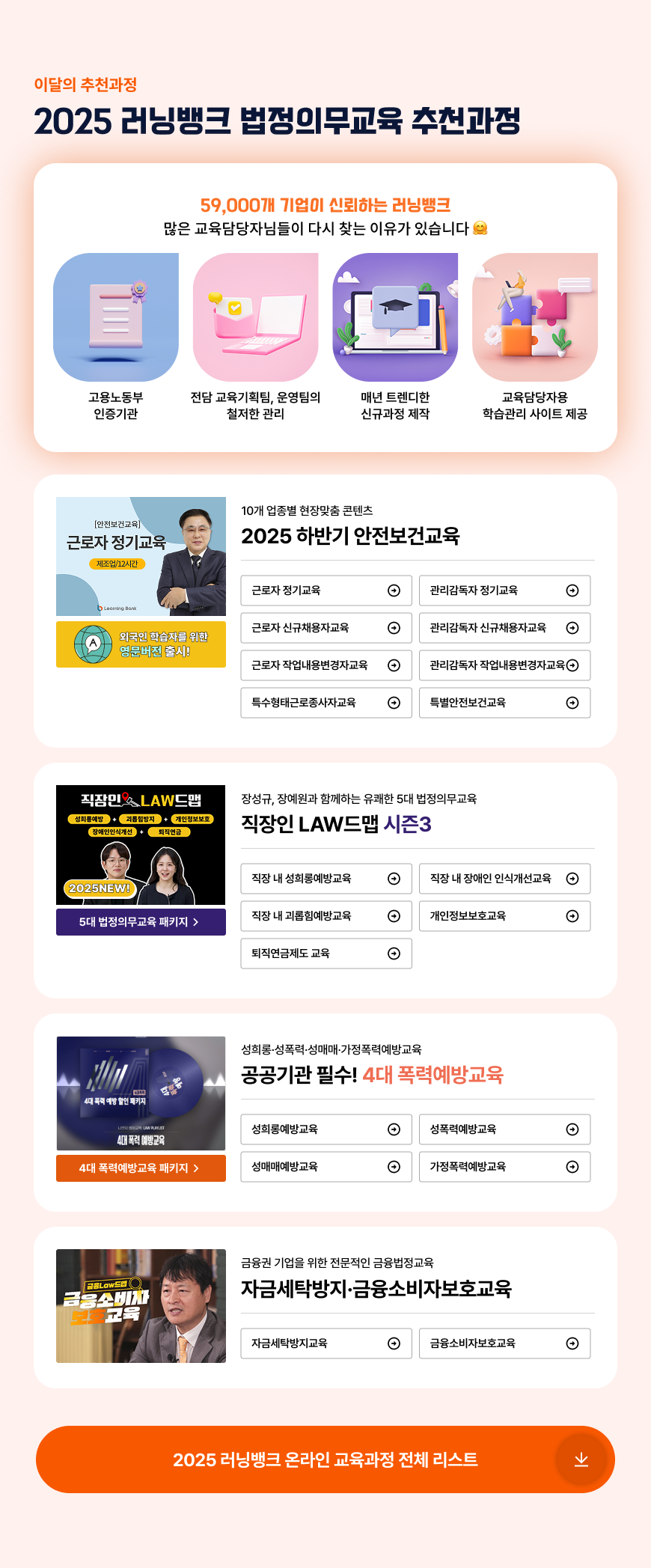Select 성폭력예방교육 course
The image size is (651, 1568).
[x=504, y=1129]
